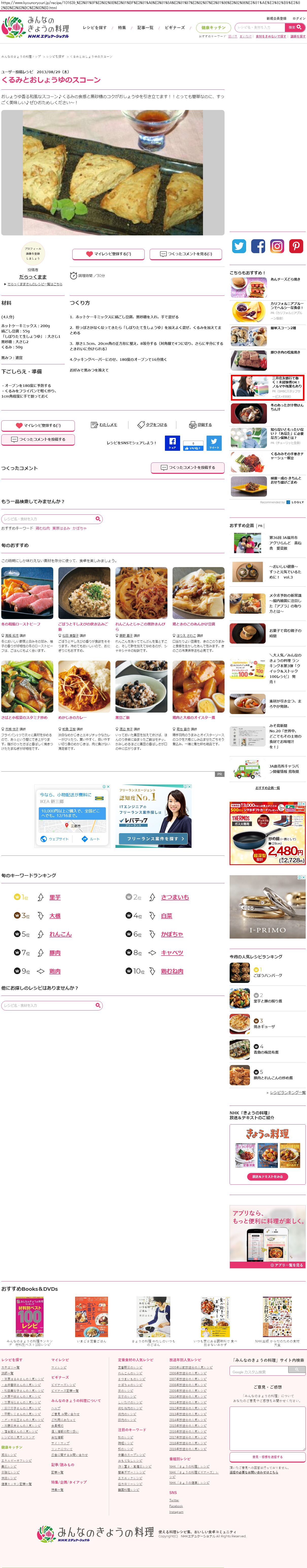Open recommended recipe あんチーズどら焼き
The height and width of the screenshot is (1568, 307).
pos(285,279)
